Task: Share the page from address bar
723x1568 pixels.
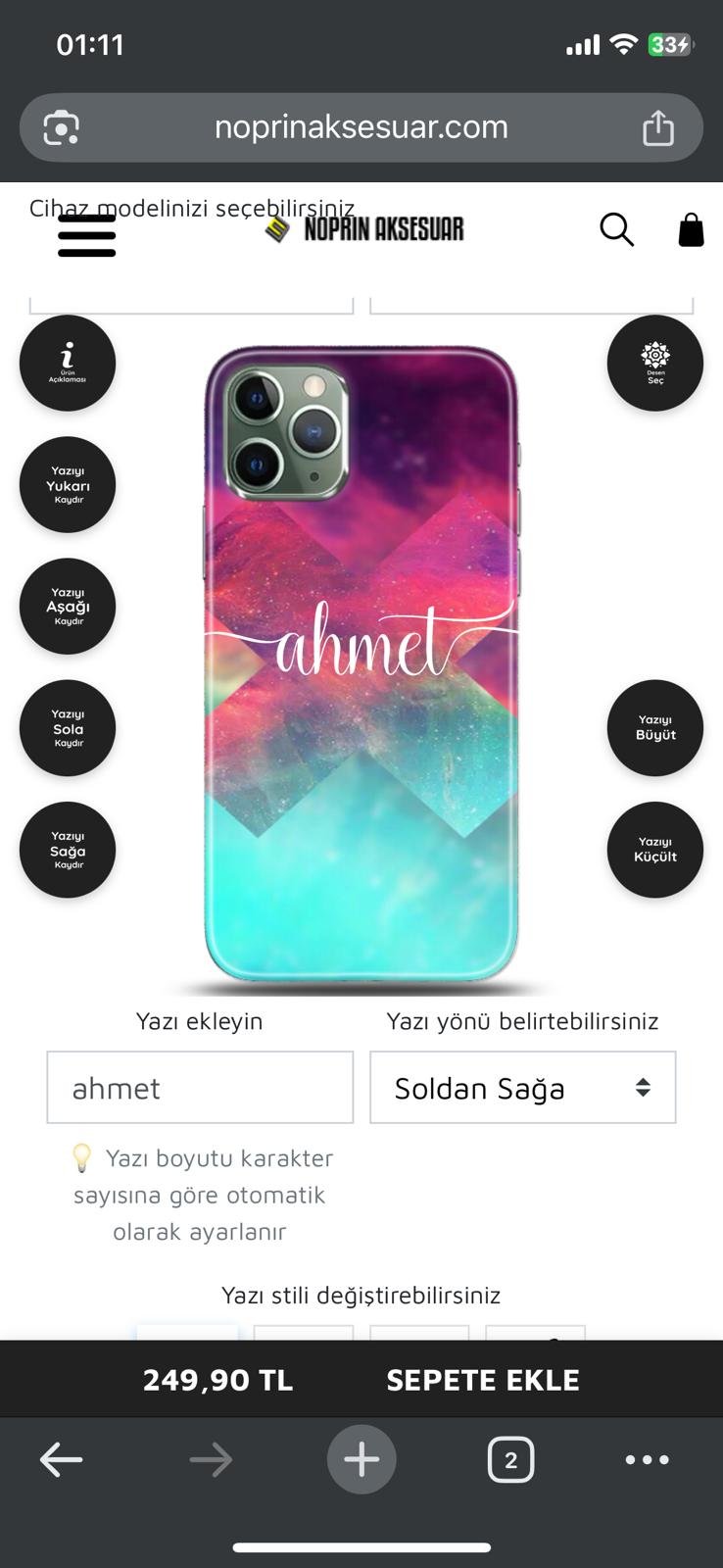Action: click(x=657, y=127)
